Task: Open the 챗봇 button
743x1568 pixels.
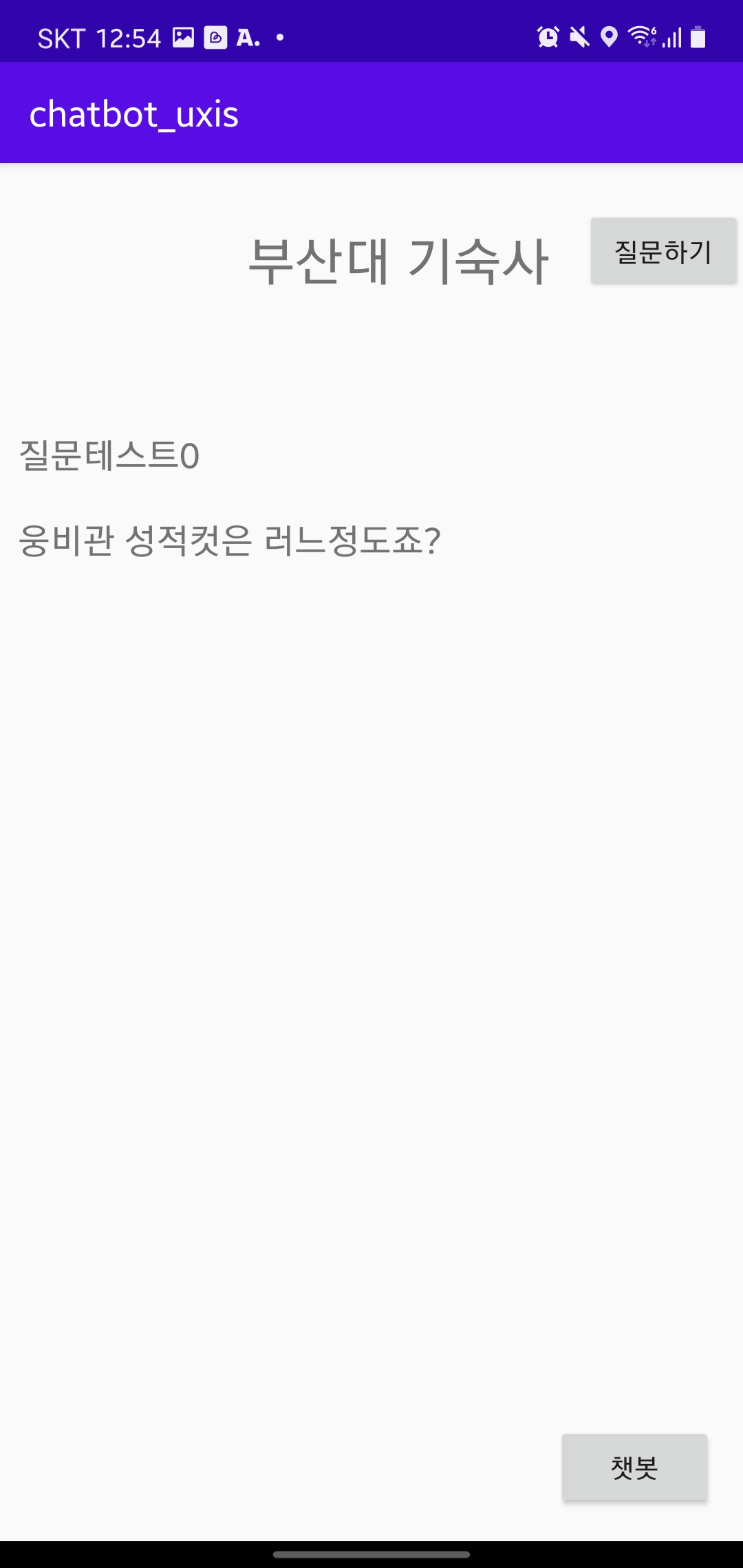Action: pos(634,1467)
